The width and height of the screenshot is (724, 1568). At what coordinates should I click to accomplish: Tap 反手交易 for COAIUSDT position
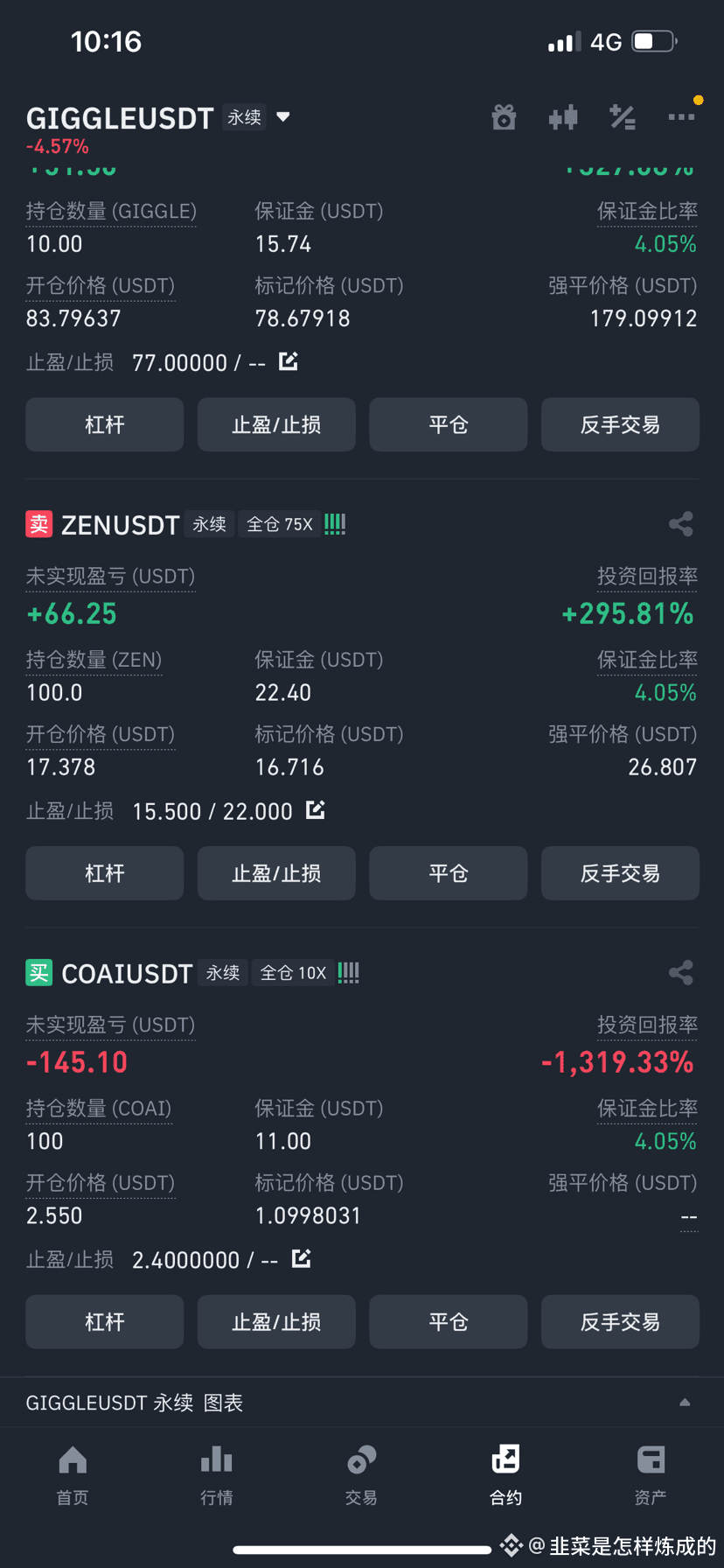tap(620, 1322)
